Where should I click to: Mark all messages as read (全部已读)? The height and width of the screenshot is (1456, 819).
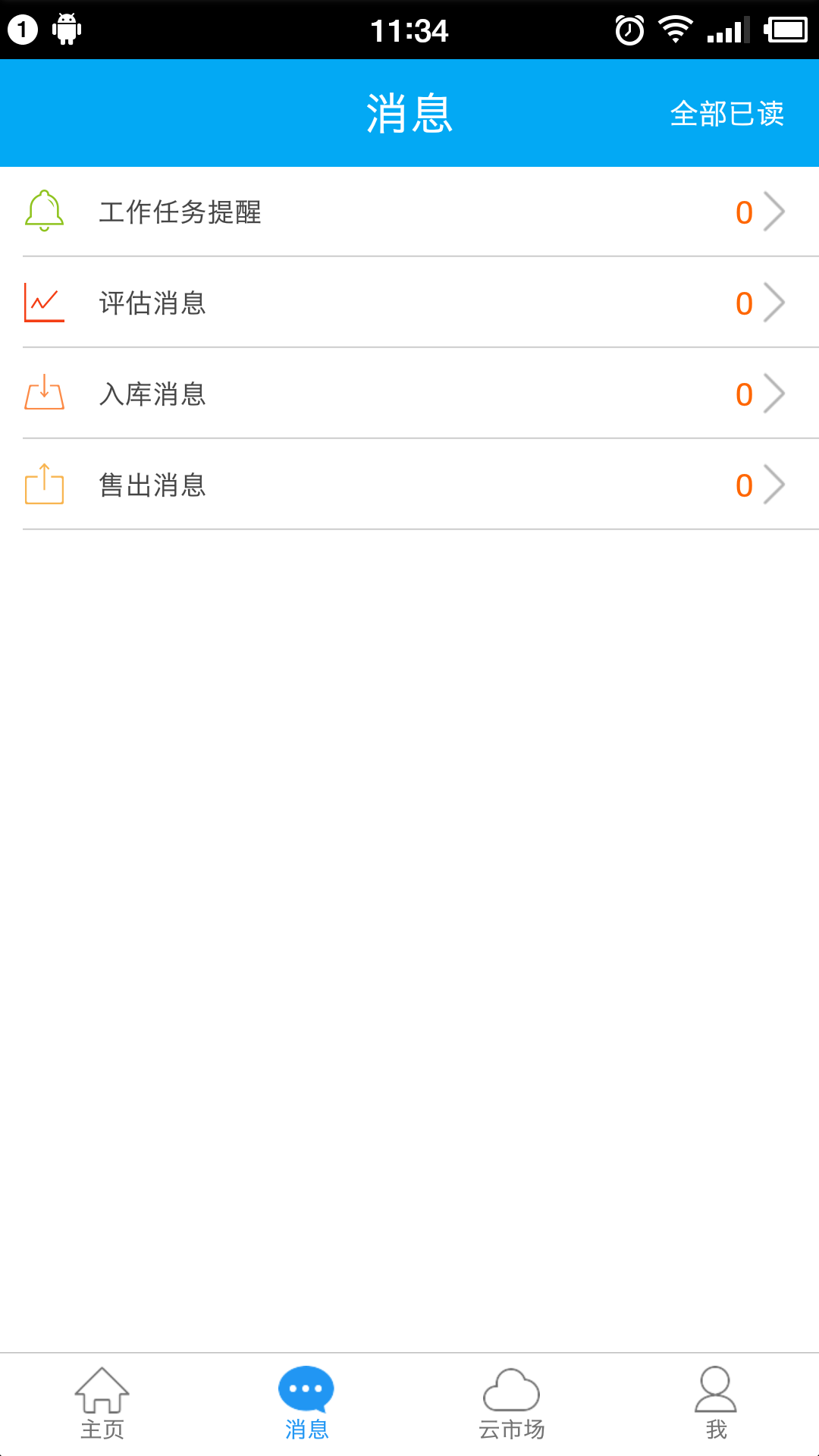(x=726, y=114)
